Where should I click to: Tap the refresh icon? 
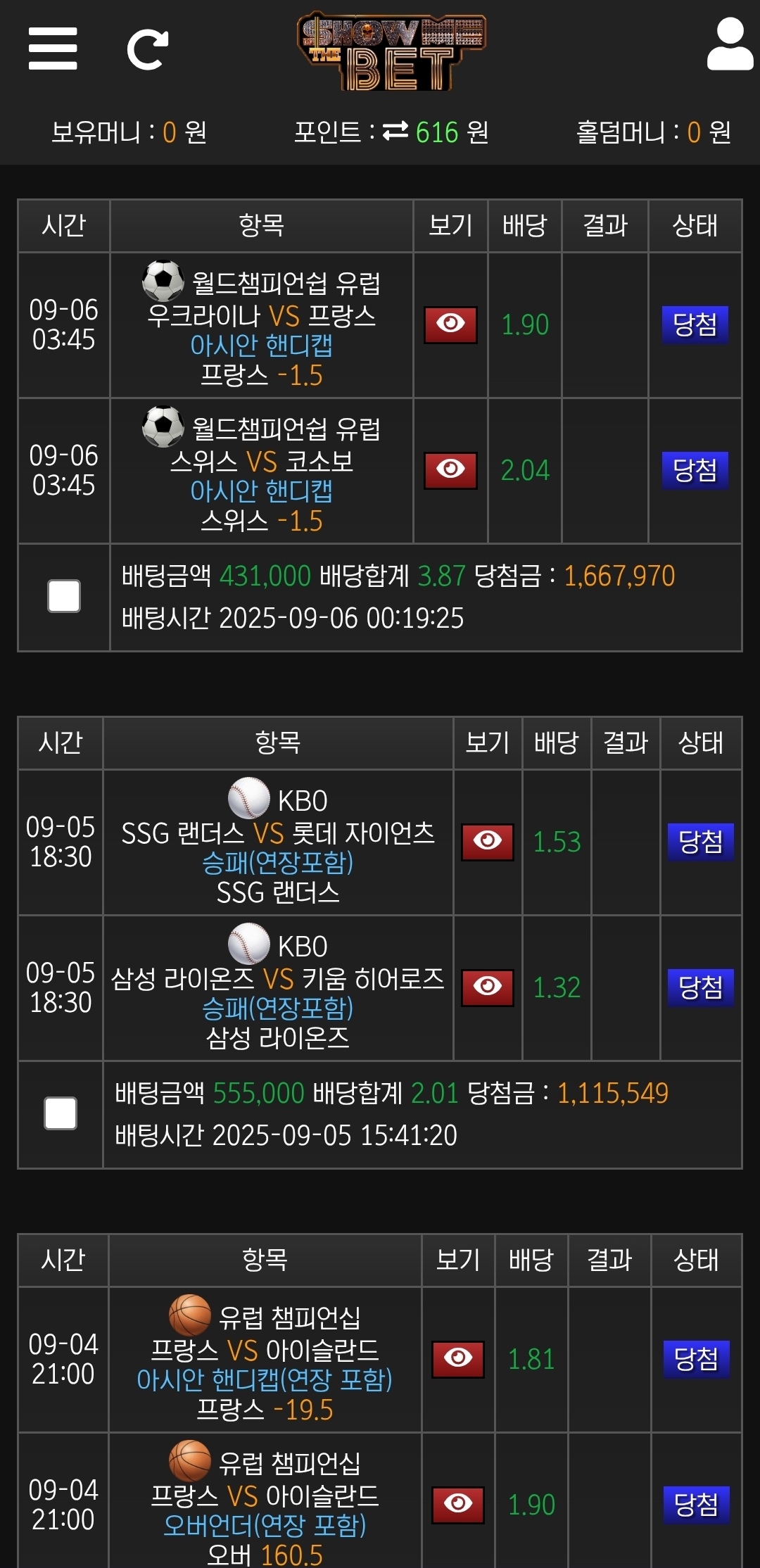[147, 49]
